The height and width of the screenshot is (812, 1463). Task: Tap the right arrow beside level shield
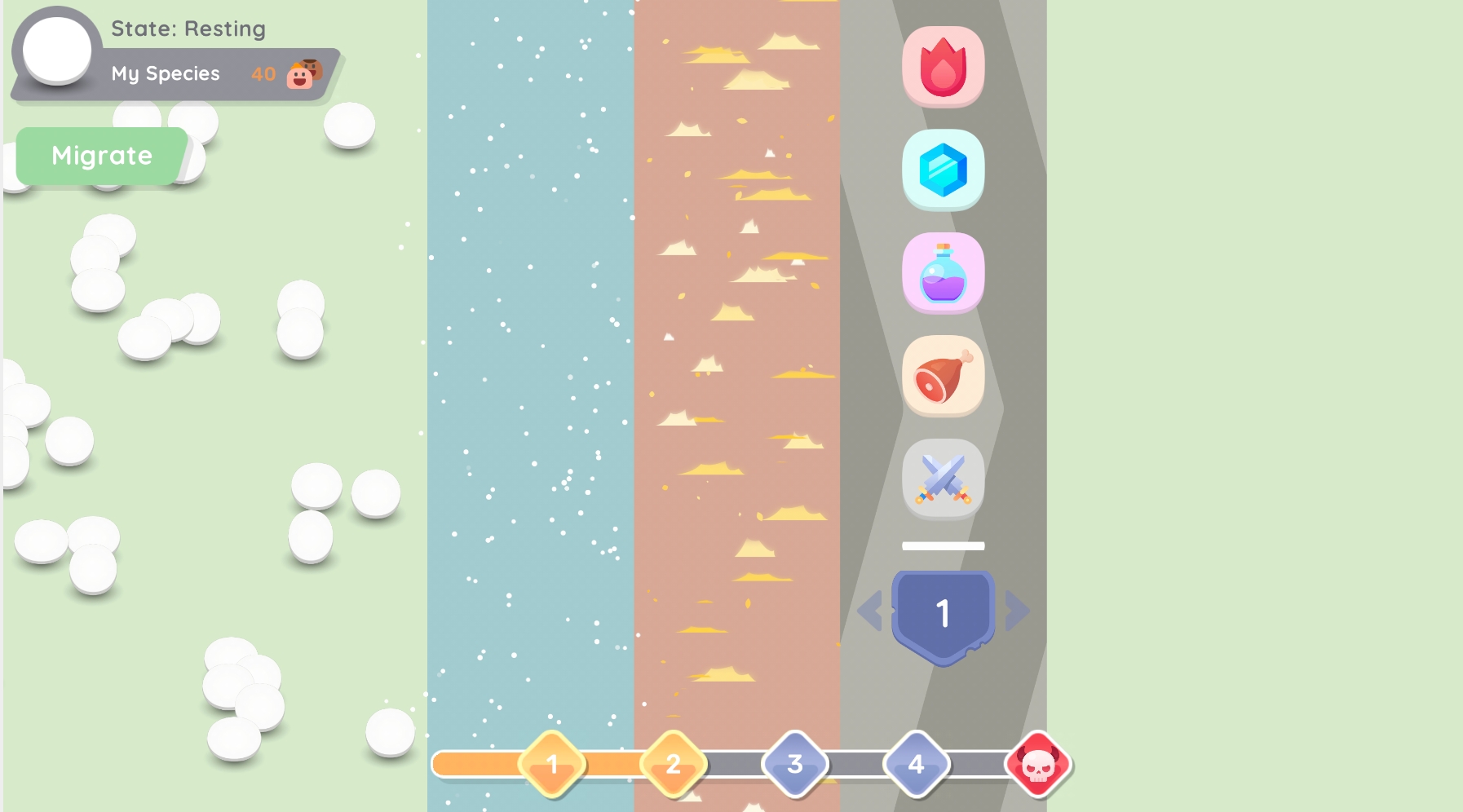[1016, 611]
